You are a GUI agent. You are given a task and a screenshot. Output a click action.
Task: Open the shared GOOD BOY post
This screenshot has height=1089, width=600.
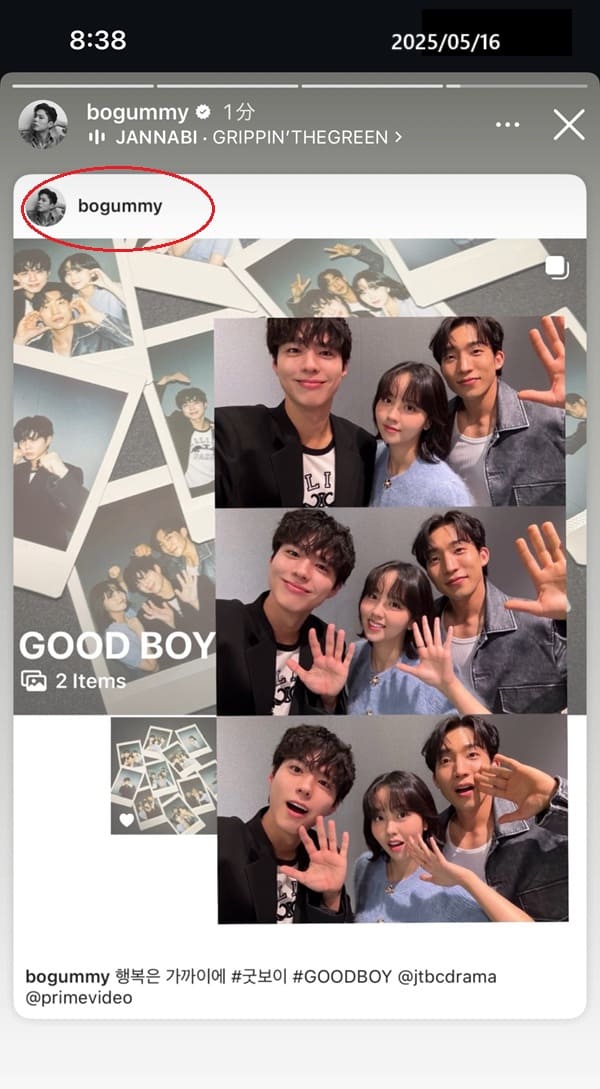(300, 580)
